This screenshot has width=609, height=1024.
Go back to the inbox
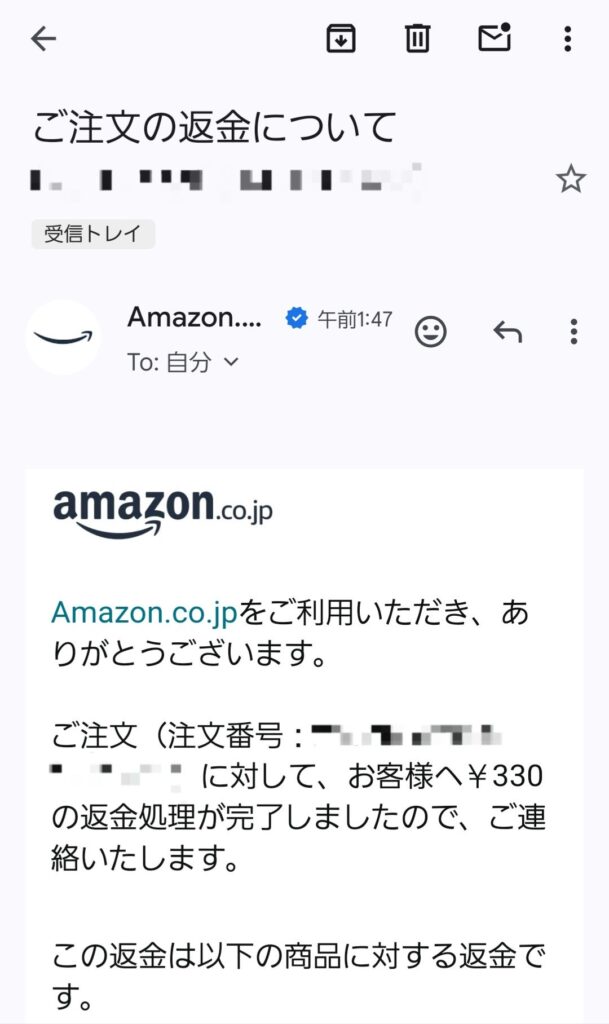[x=44, y=39]
